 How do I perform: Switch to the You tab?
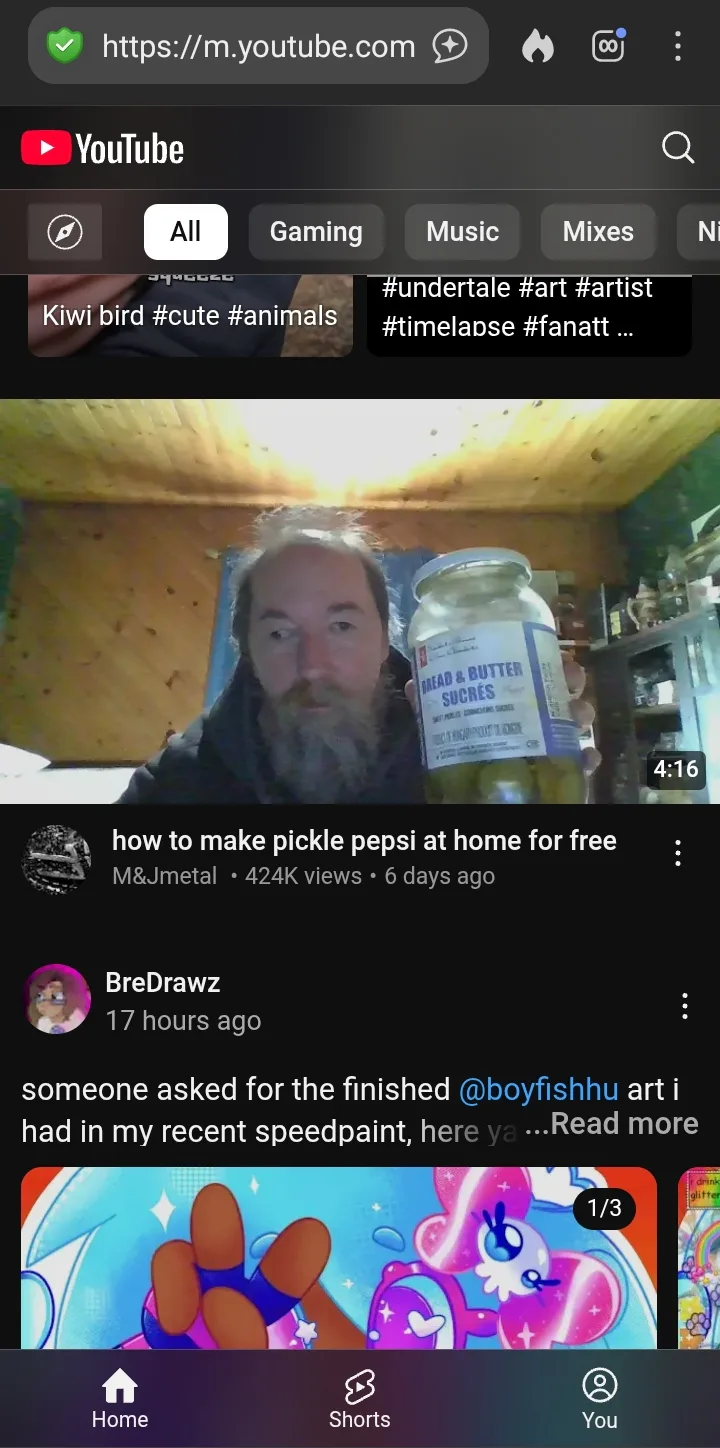click(600, 1400)
